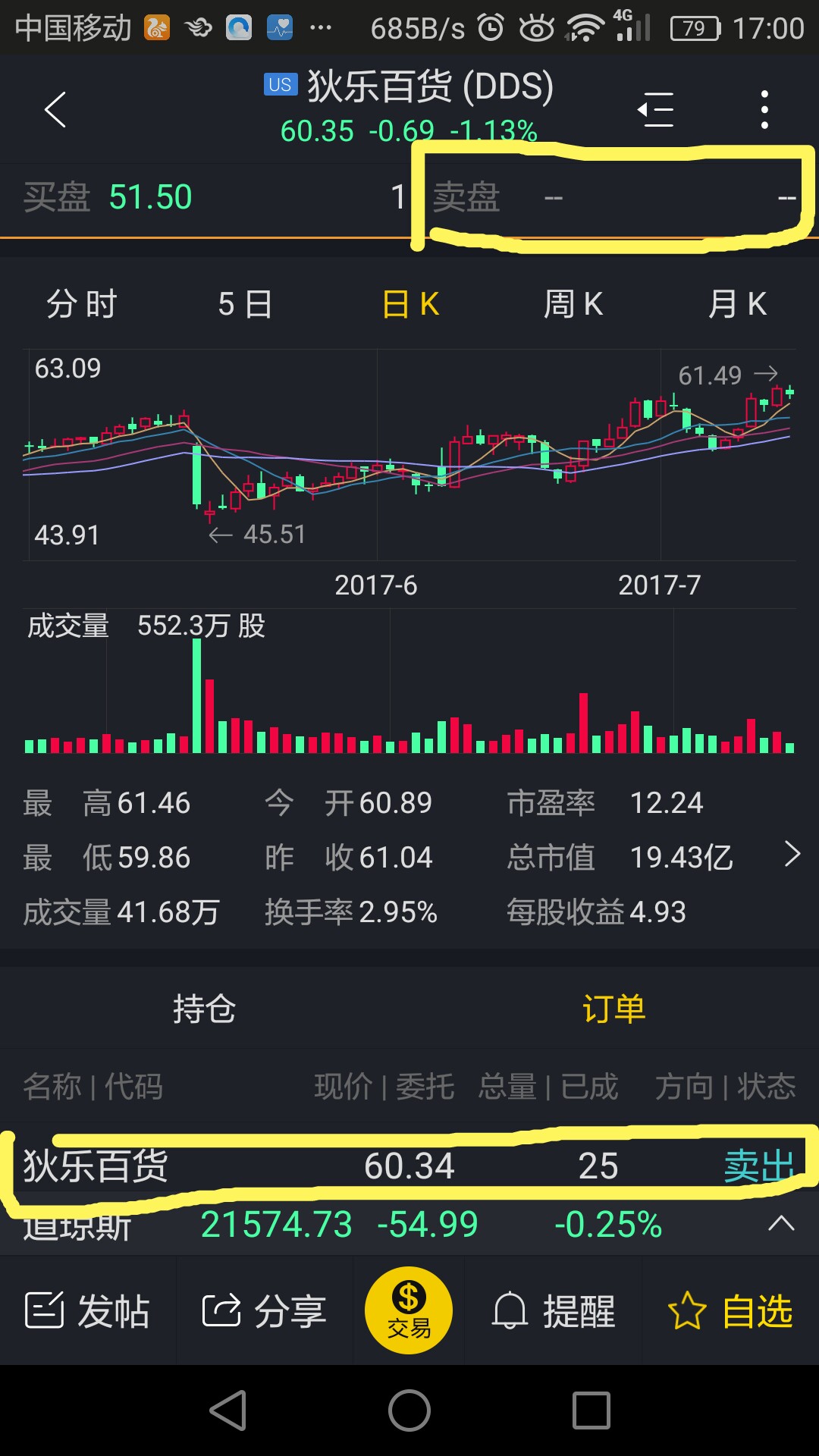Switch to the 订单 tab

tap(613, 1009)
